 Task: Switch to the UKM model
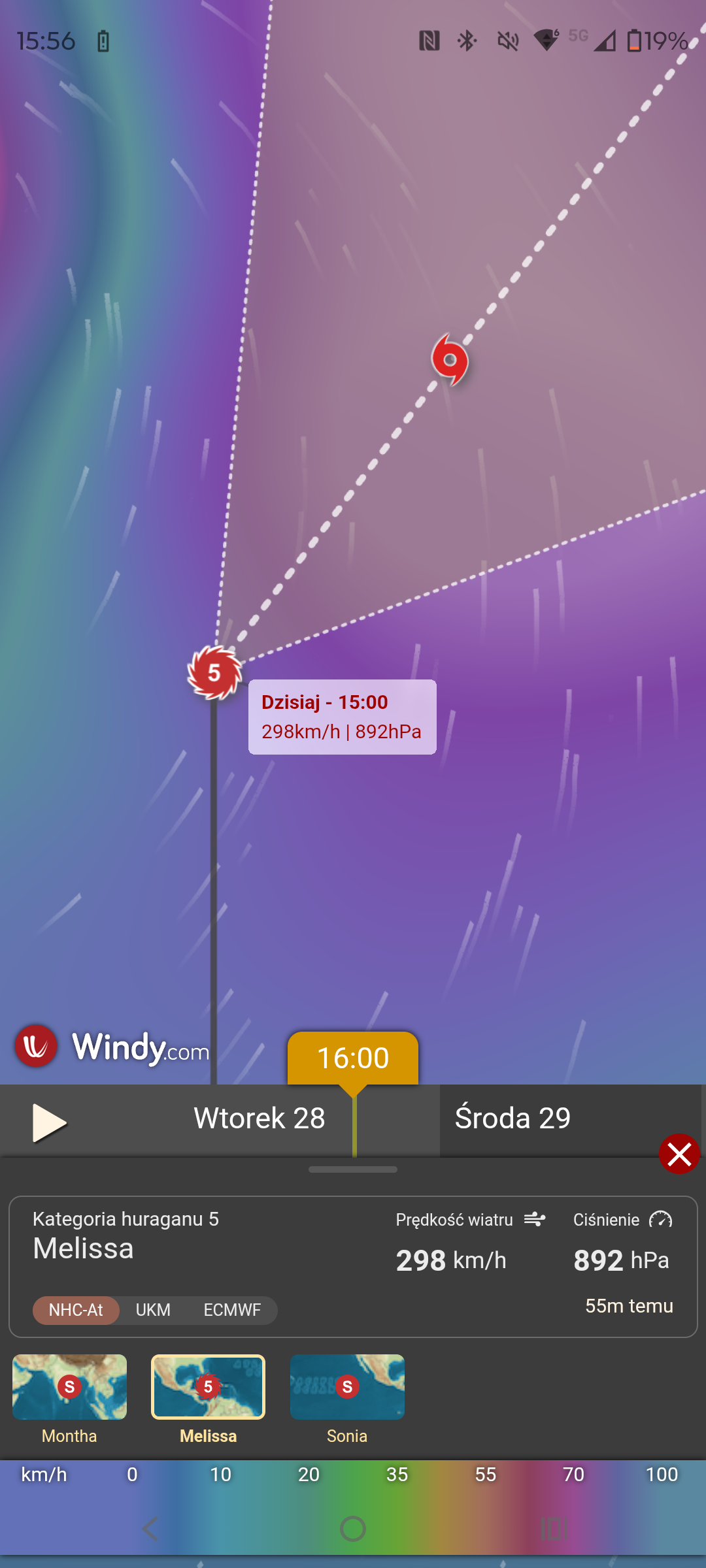[153, 1310]
